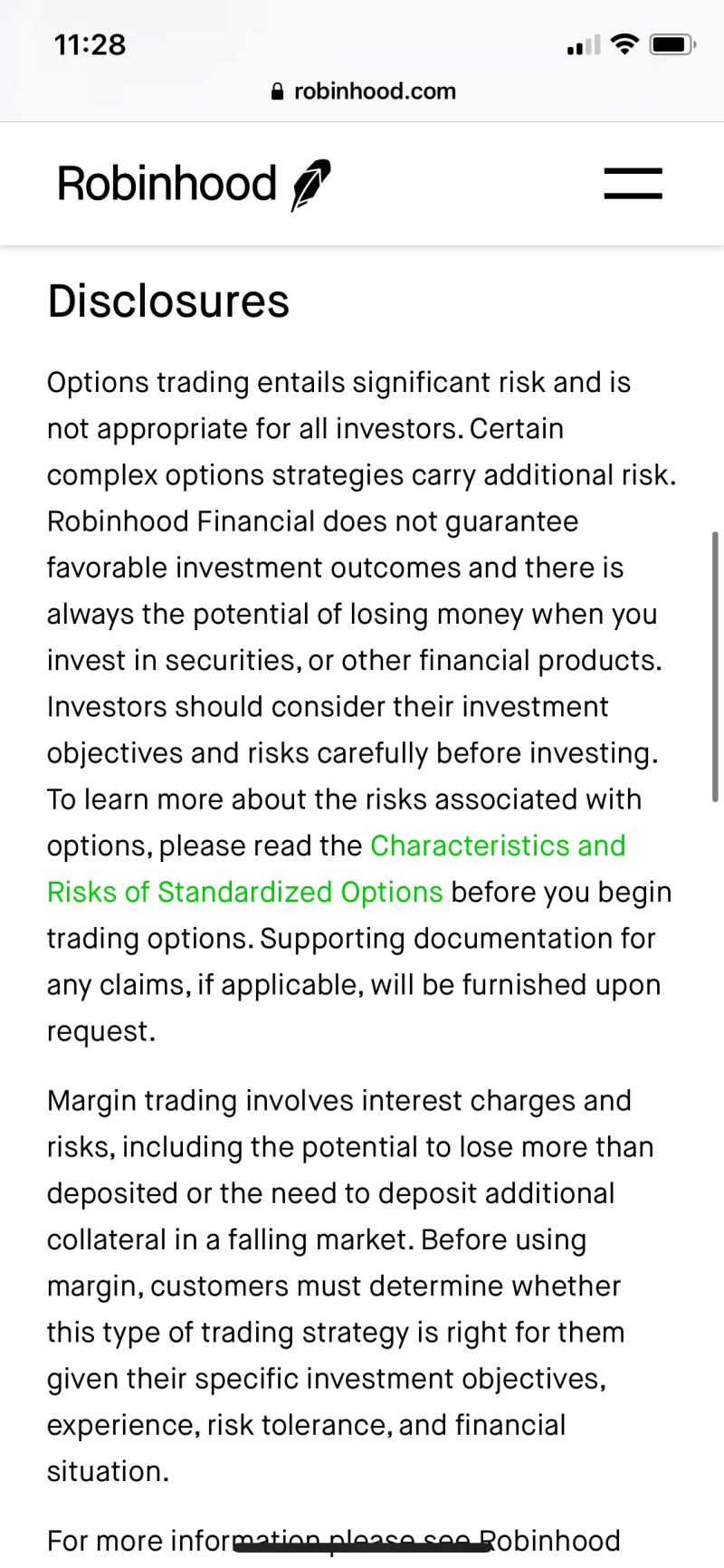Select the Disclosures page heading

[167, 301]
